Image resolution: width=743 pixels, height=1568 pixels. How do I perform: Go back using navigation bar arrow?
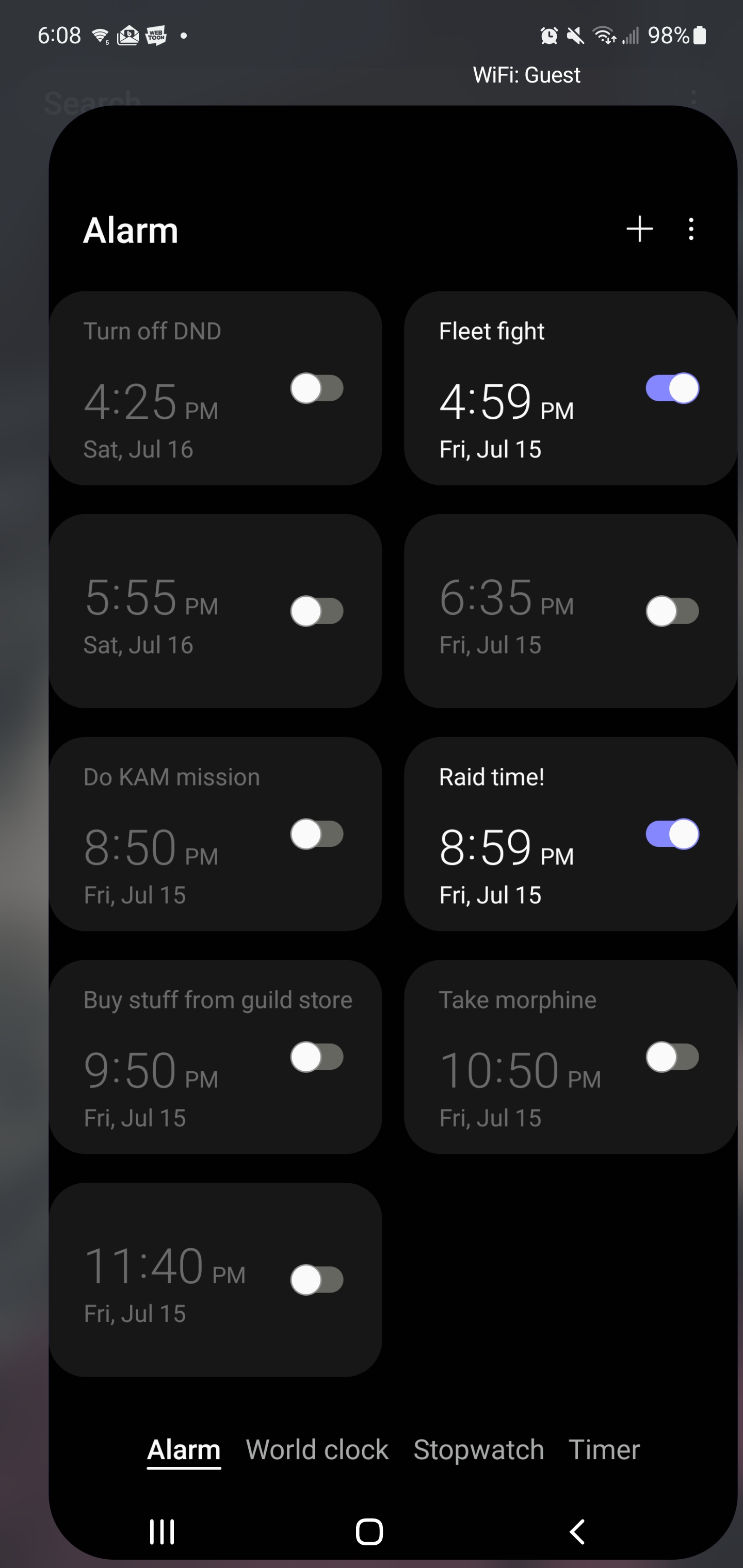click(x=577, y=1531)
